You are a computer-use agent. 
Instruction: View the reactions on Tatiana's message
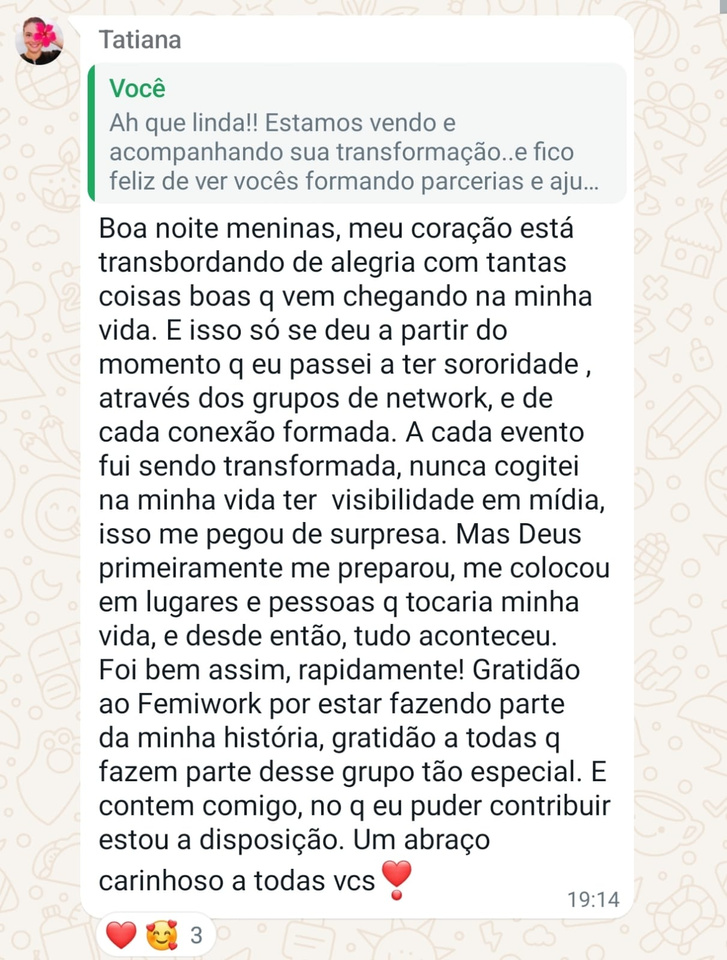(x=154, y=936)
